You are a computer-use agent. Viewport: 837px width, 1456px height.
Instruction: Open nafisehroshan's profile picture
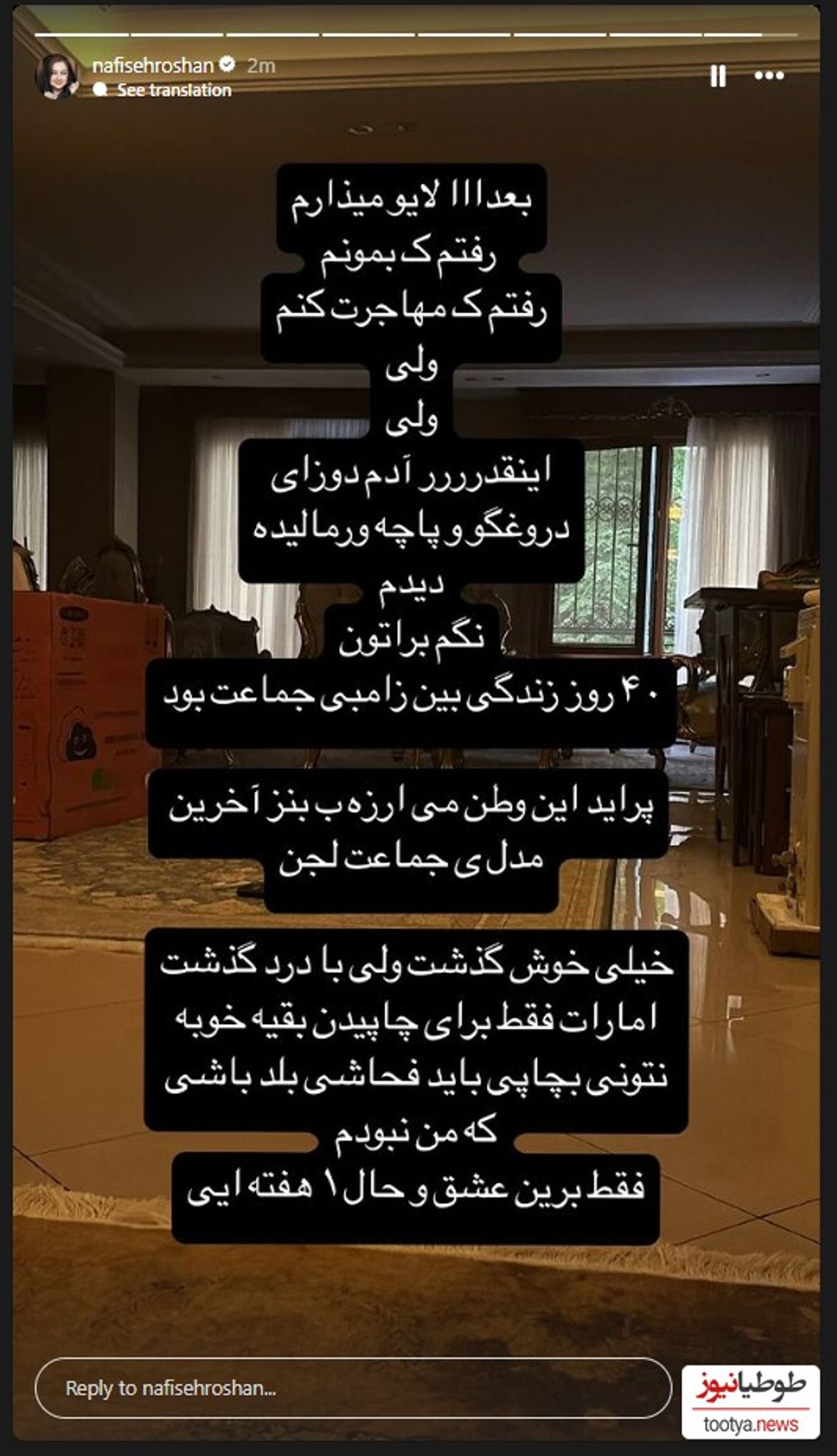pyautogui.click(x=59, y=75)
